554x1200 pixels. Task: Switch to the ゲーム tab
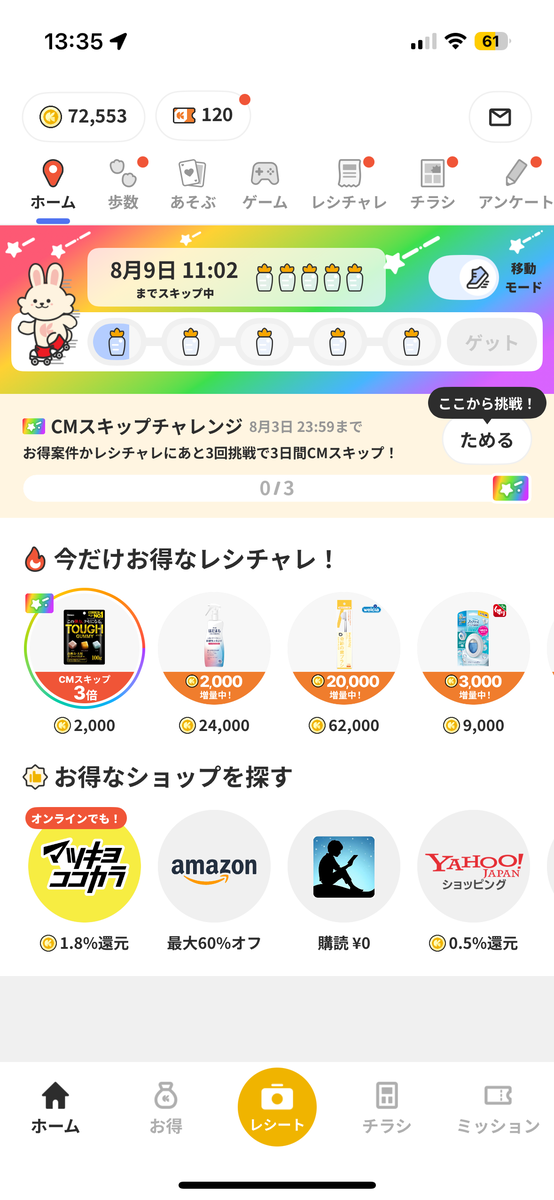point(265,184)
